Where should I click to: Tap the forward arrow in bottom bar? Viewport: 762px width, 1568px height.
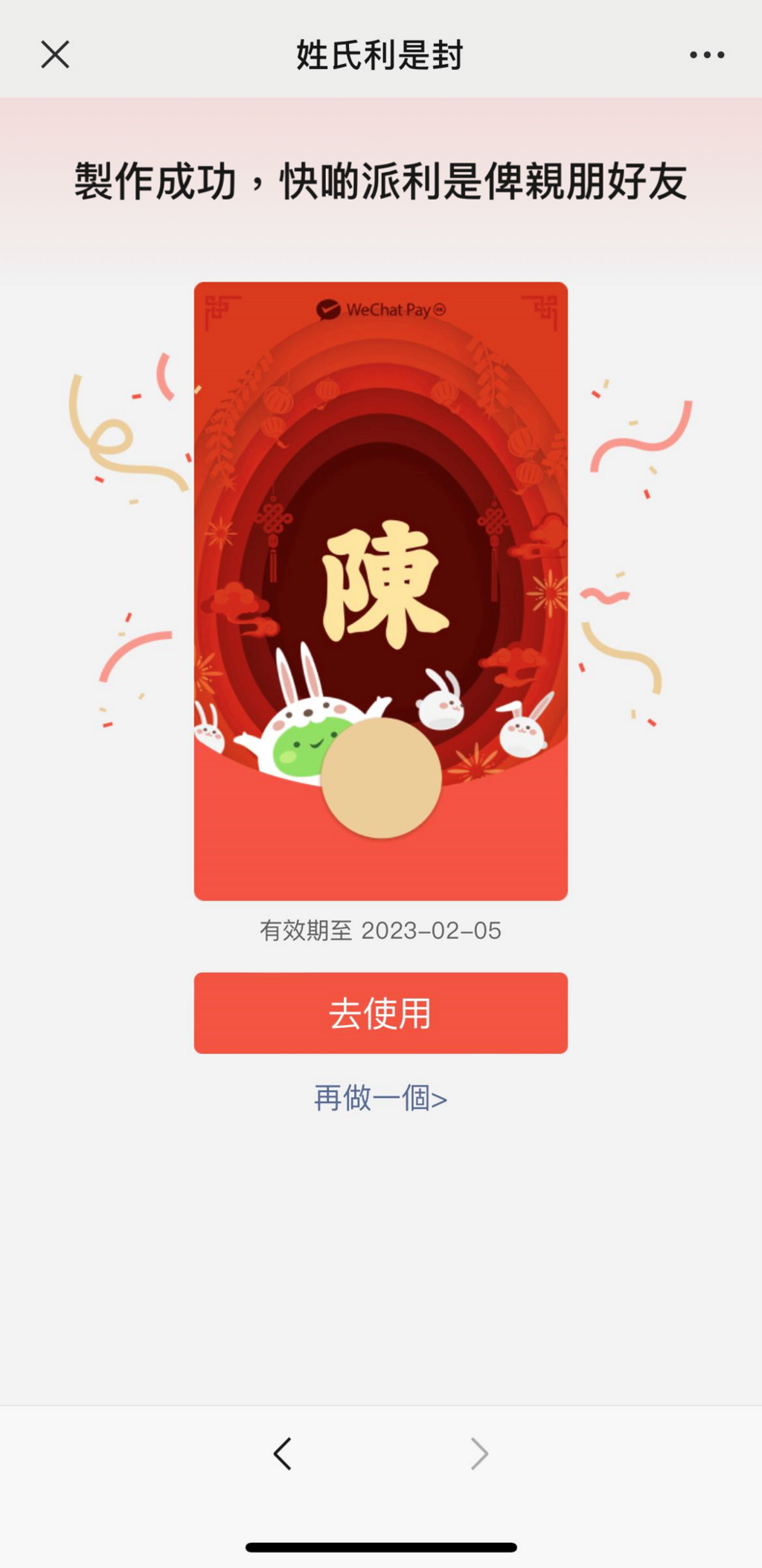479,1453
